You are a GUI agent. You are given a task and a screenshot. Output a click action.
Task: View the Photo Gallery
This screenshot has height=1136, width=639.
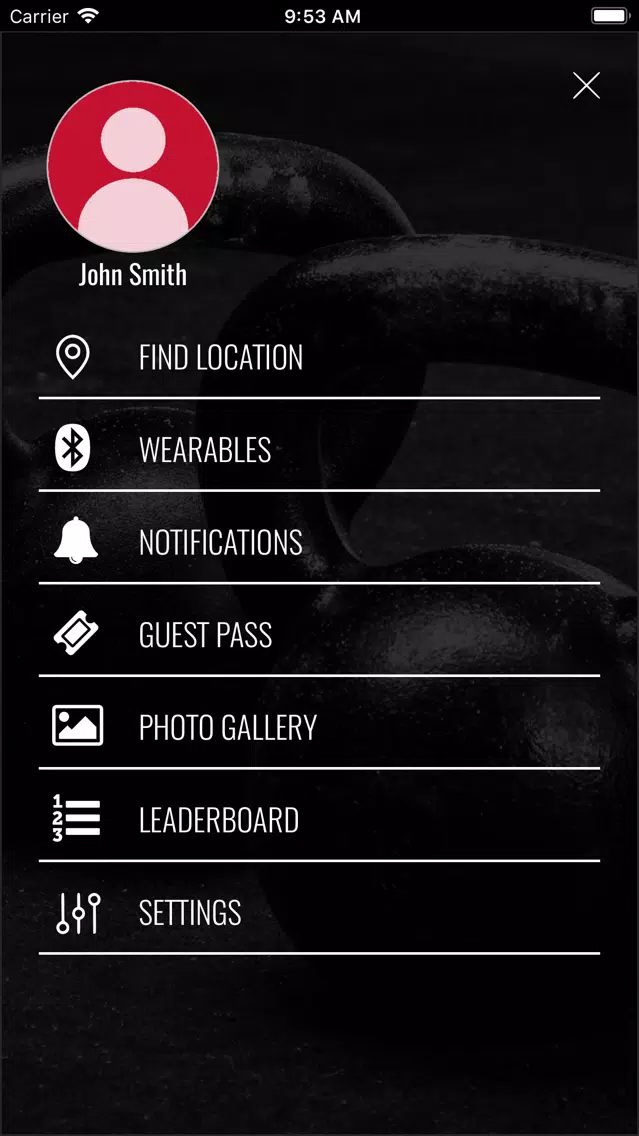pyautogui.click(x=320, y=727)
